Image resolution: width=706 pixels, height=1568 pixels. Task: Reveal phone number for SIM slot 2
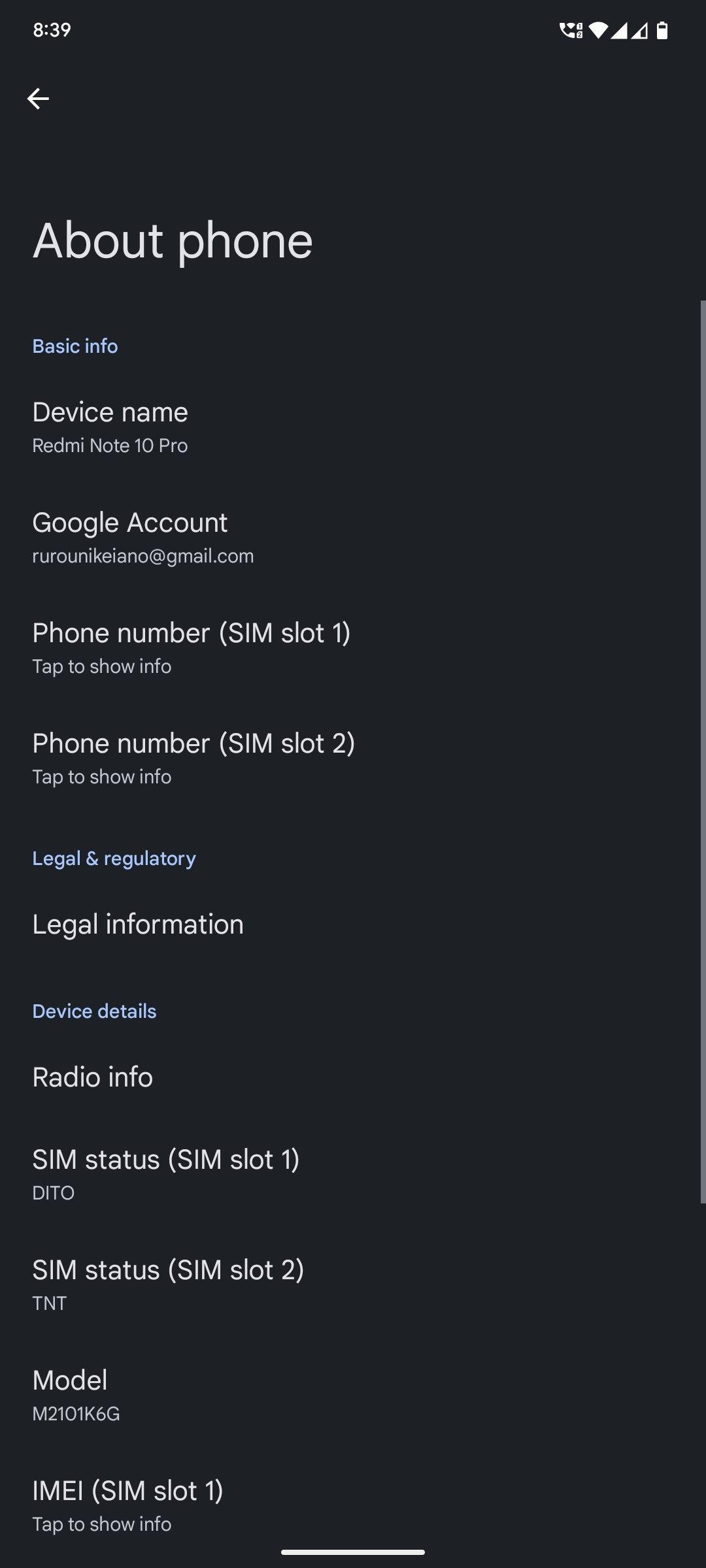pyautogui.click(x=353, y=759)
